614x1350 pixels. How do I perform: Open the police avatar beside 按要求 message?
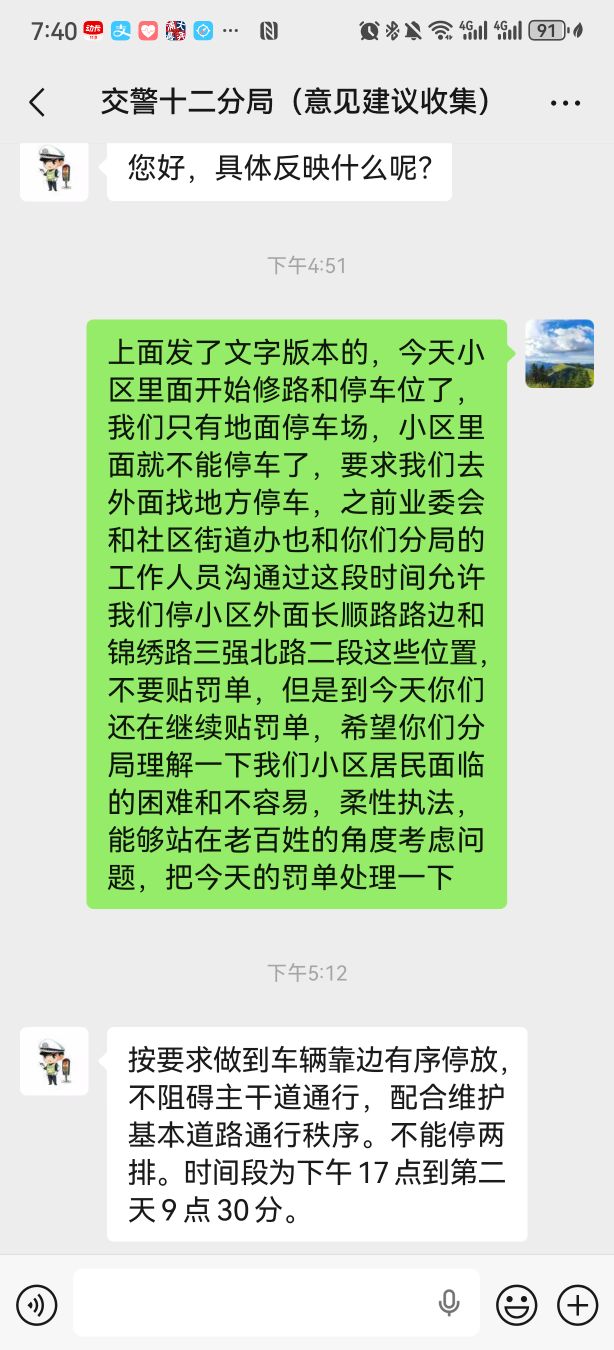tap(54, 1061)
